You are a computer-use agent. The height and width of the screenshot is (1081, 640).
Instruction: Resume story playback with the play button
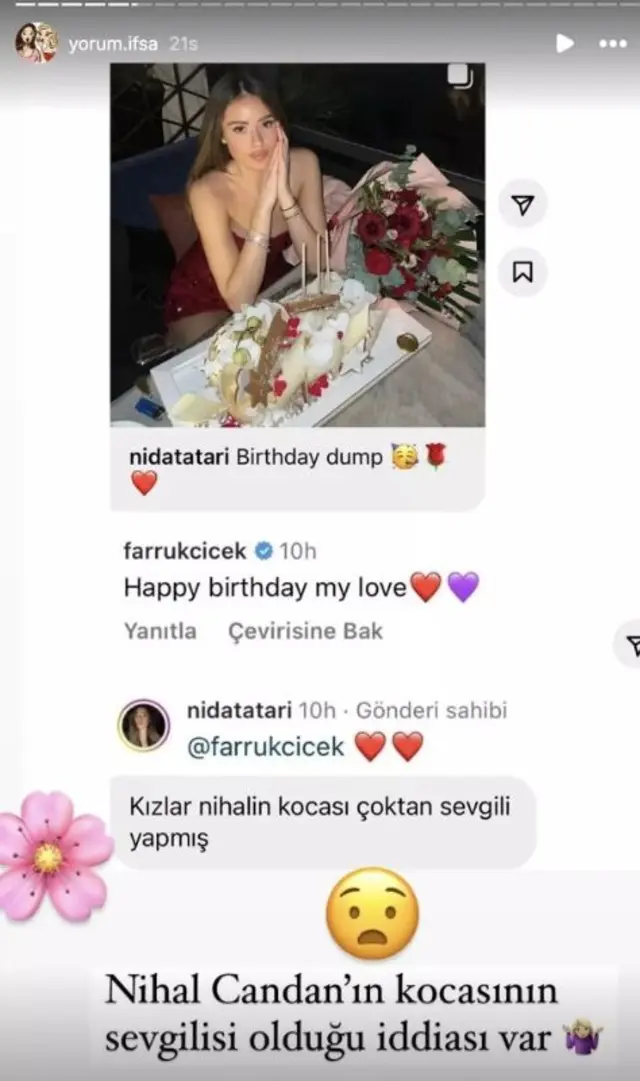[564, 43]
